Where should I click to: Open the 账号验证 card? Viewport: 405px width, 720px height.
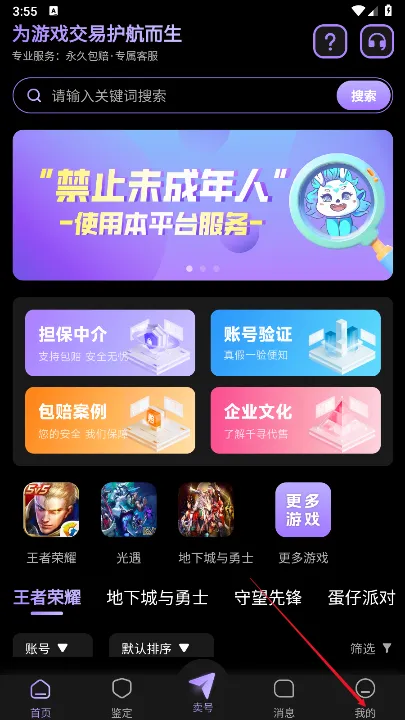pos(296,343)
